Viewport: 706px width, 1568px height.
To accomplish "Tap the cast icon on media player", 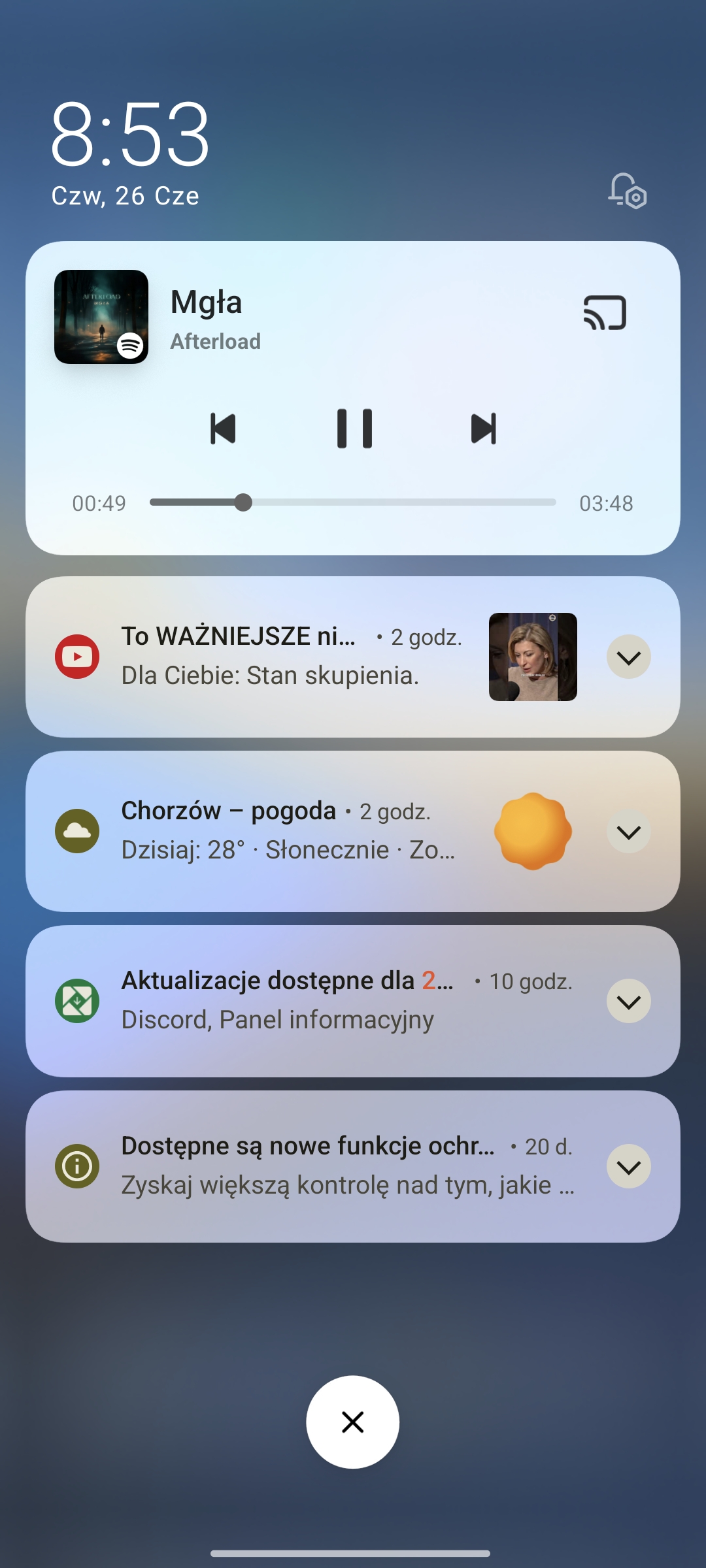I will tap(605, 313).
